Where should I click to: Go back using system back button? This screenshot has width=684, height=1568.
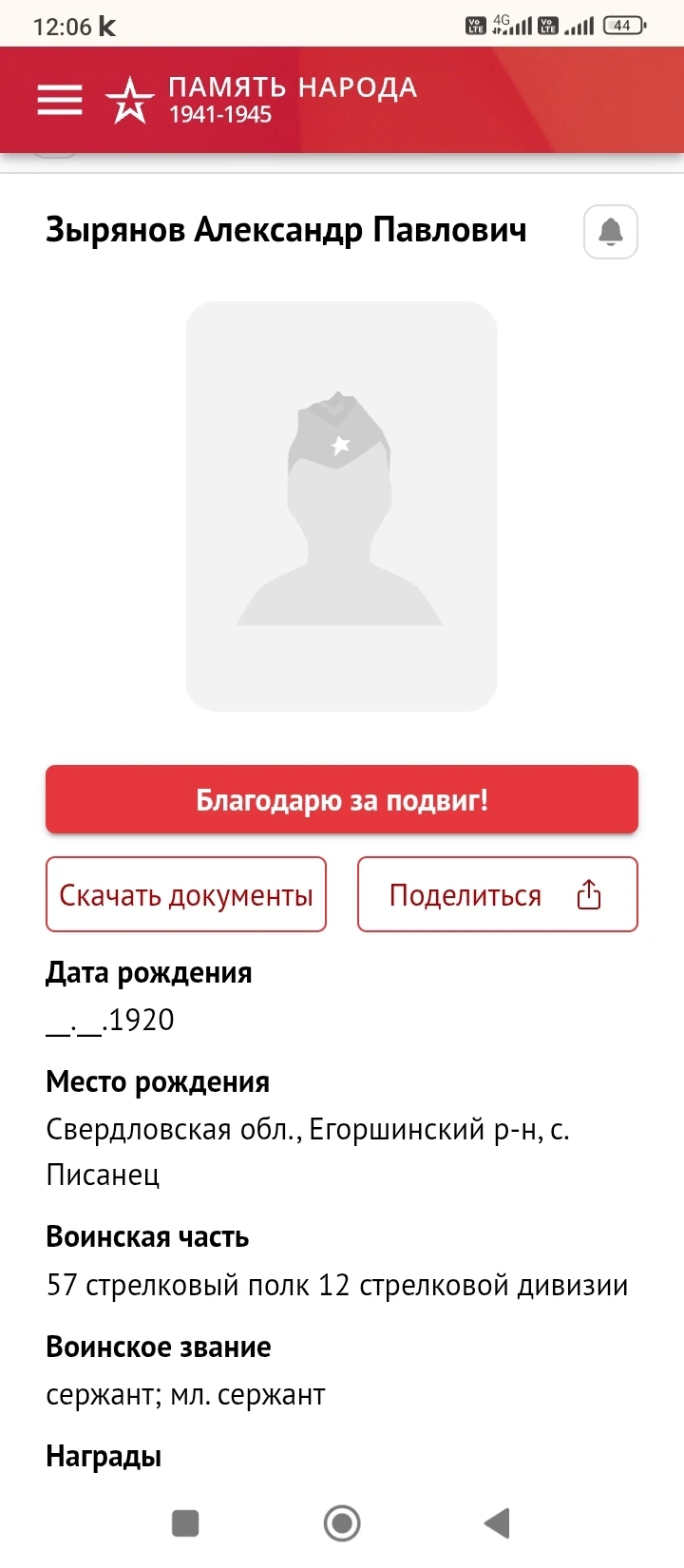pyautogui.click(x=497, y=1522)
